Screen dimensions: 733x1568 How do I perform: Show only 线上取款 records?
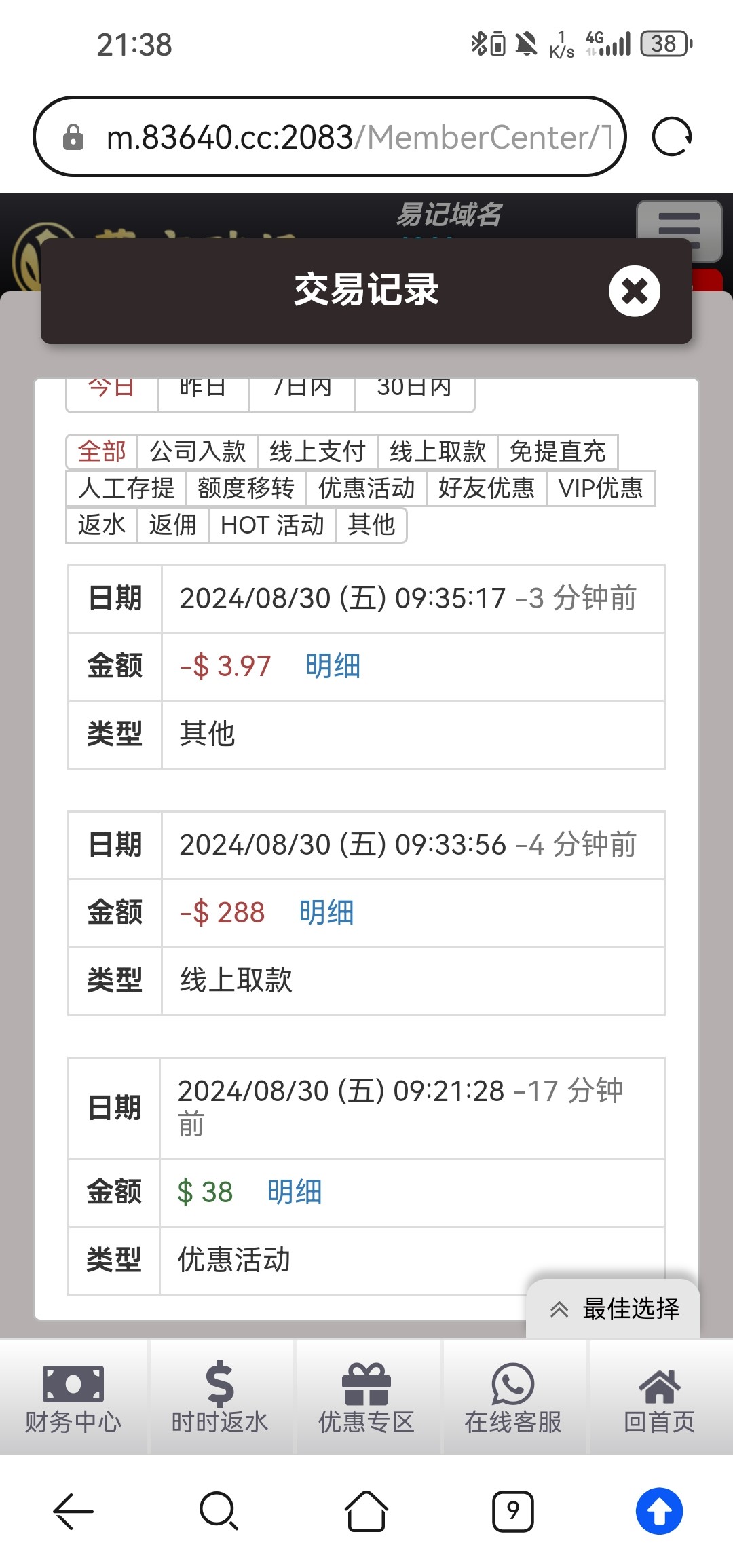pyautogui.click(x=438, y=451)
